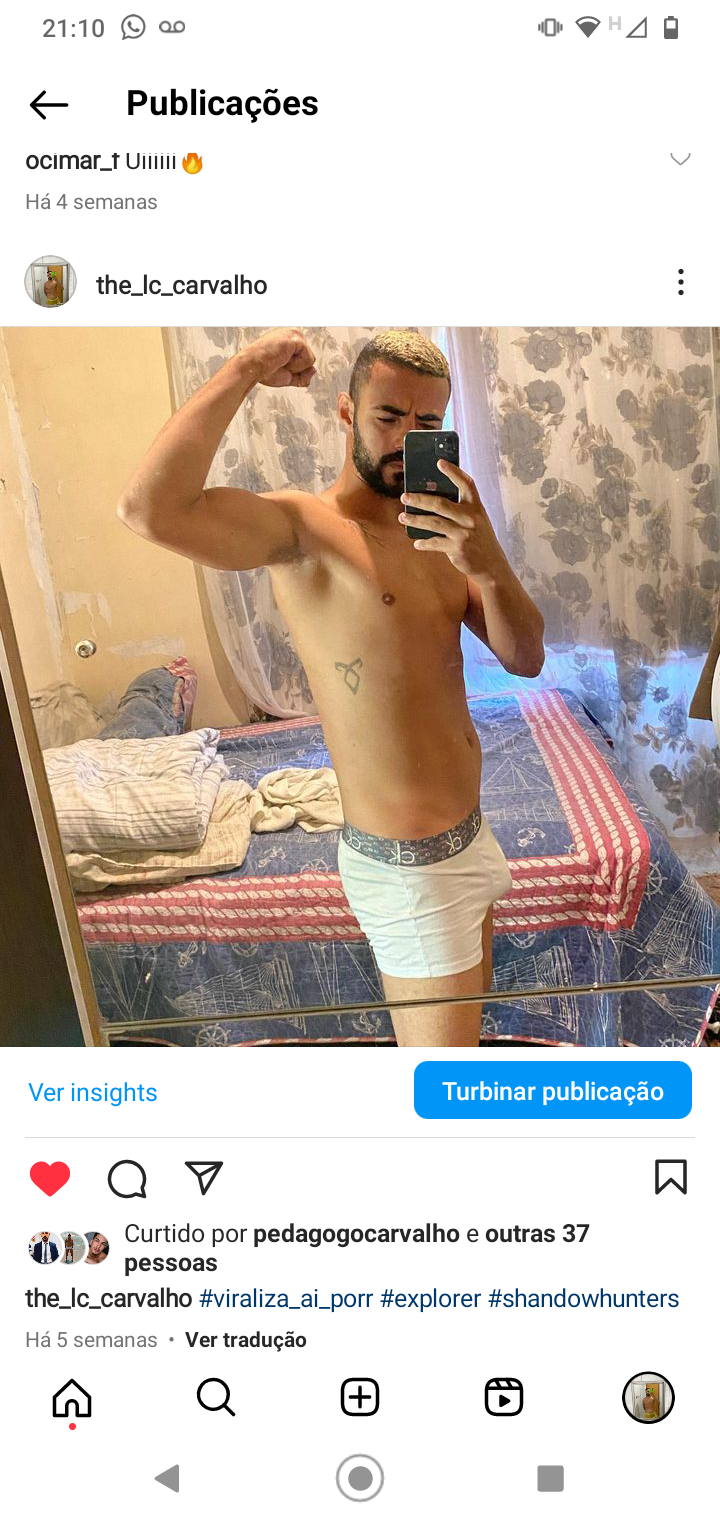The height and width of the screenshot is (1520, 720).
Task: Open Ver insights for this post
Action: tap(93, 1092)
